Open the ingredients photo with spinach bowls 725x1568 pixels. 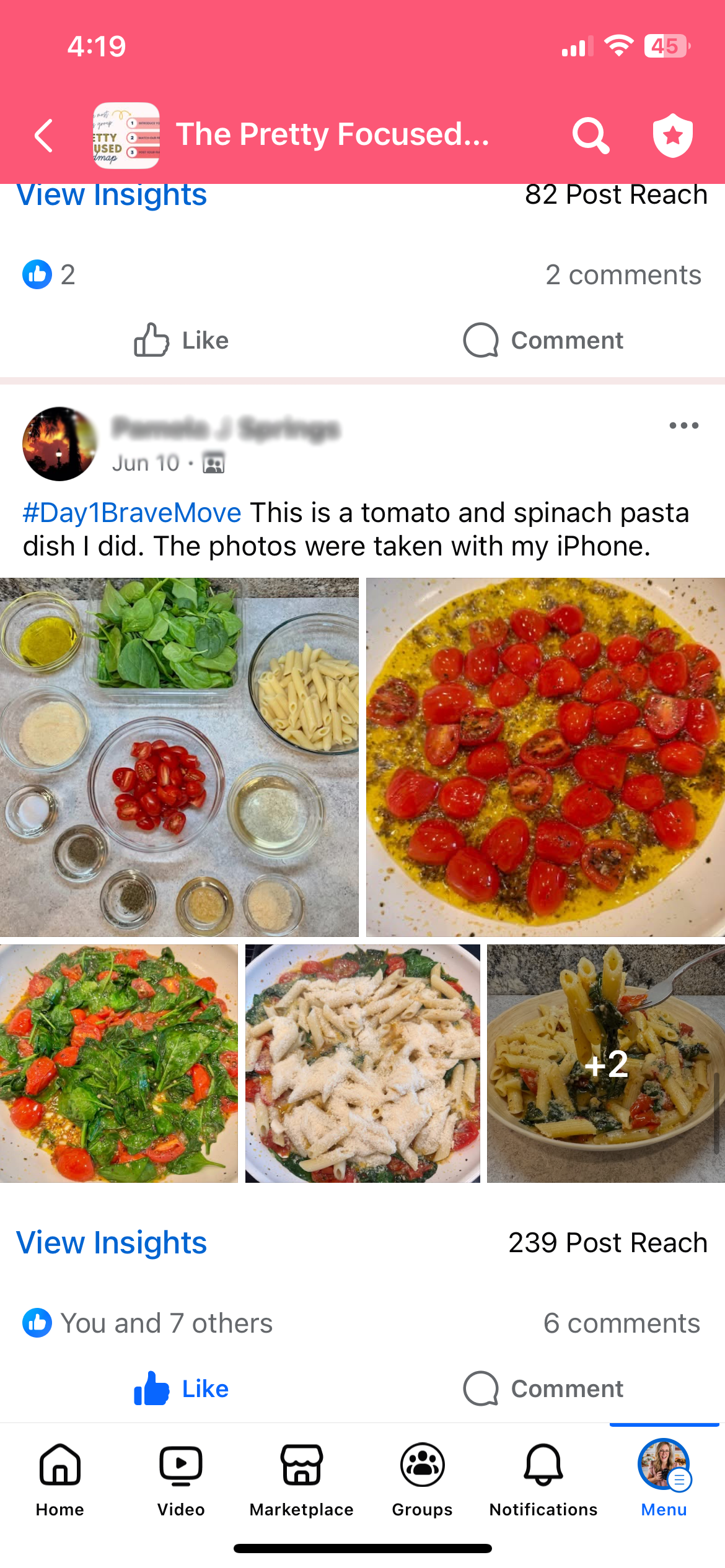point(179,757)
